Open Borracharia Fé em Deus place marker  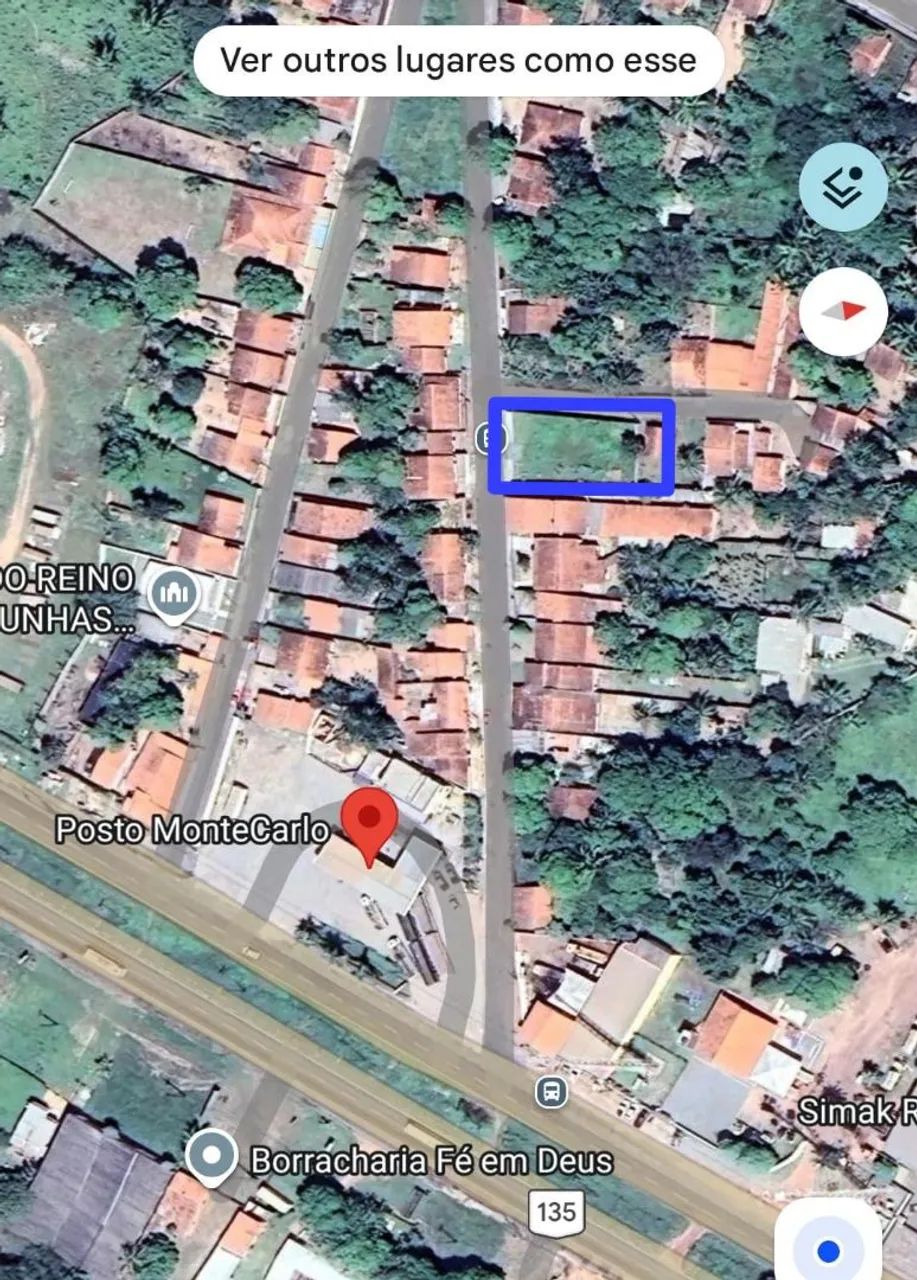coord(212,1158)
